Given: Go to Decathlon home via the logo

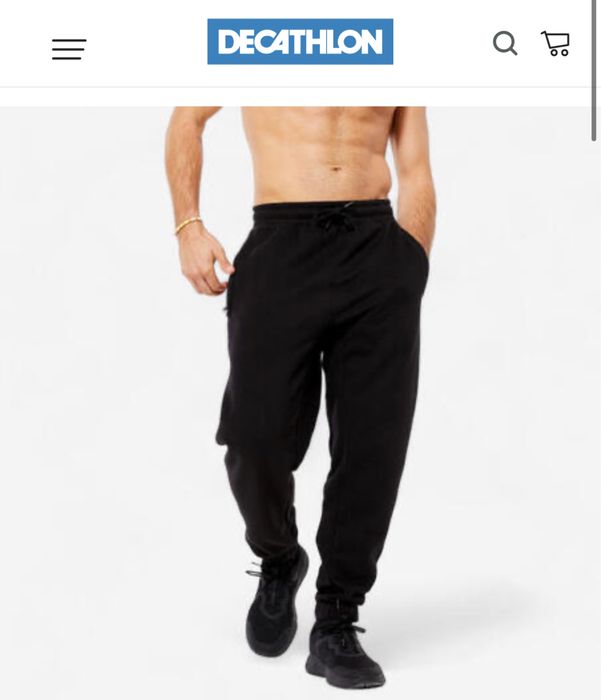Looking at the screenshot, I should tap(300, 42).
